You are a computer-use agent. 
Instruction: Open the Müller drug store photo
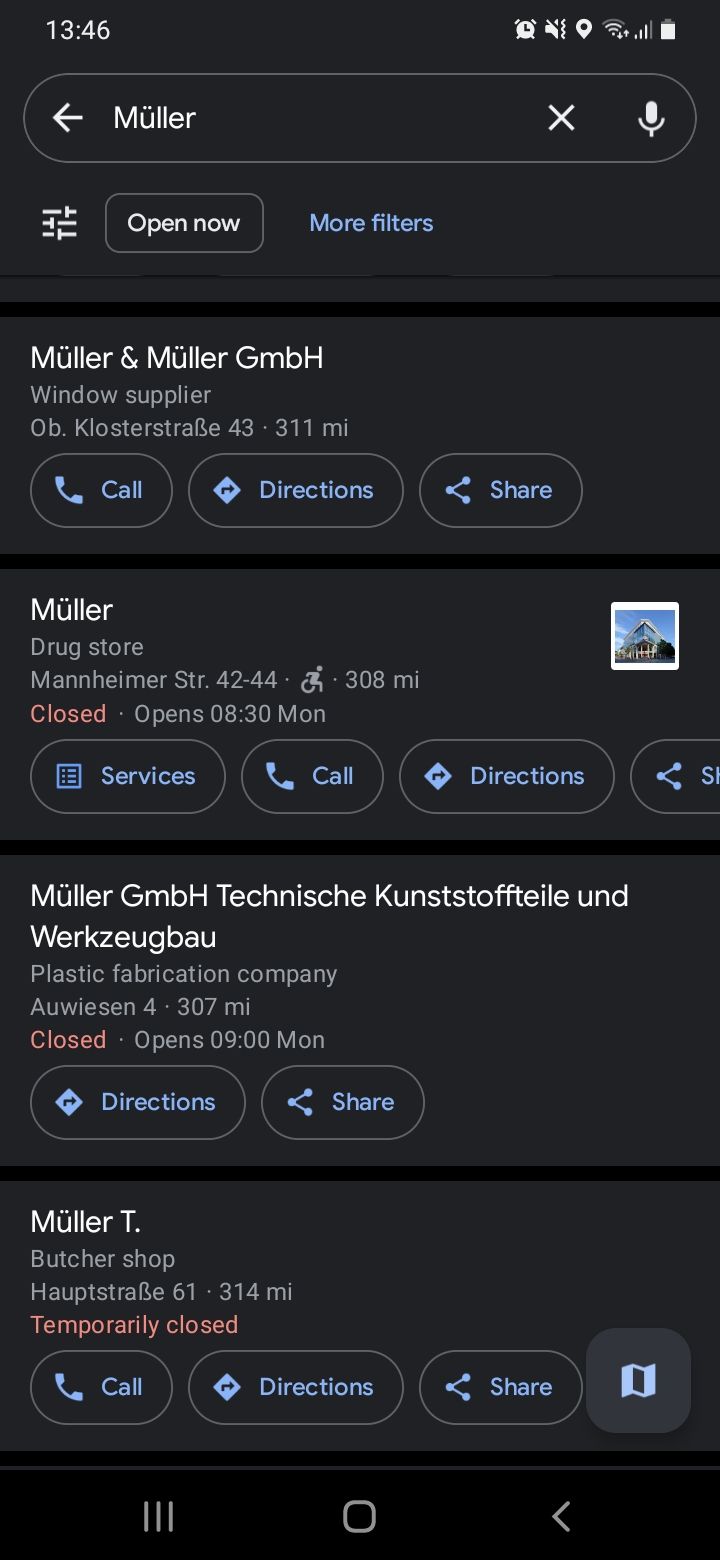[645, 636]
